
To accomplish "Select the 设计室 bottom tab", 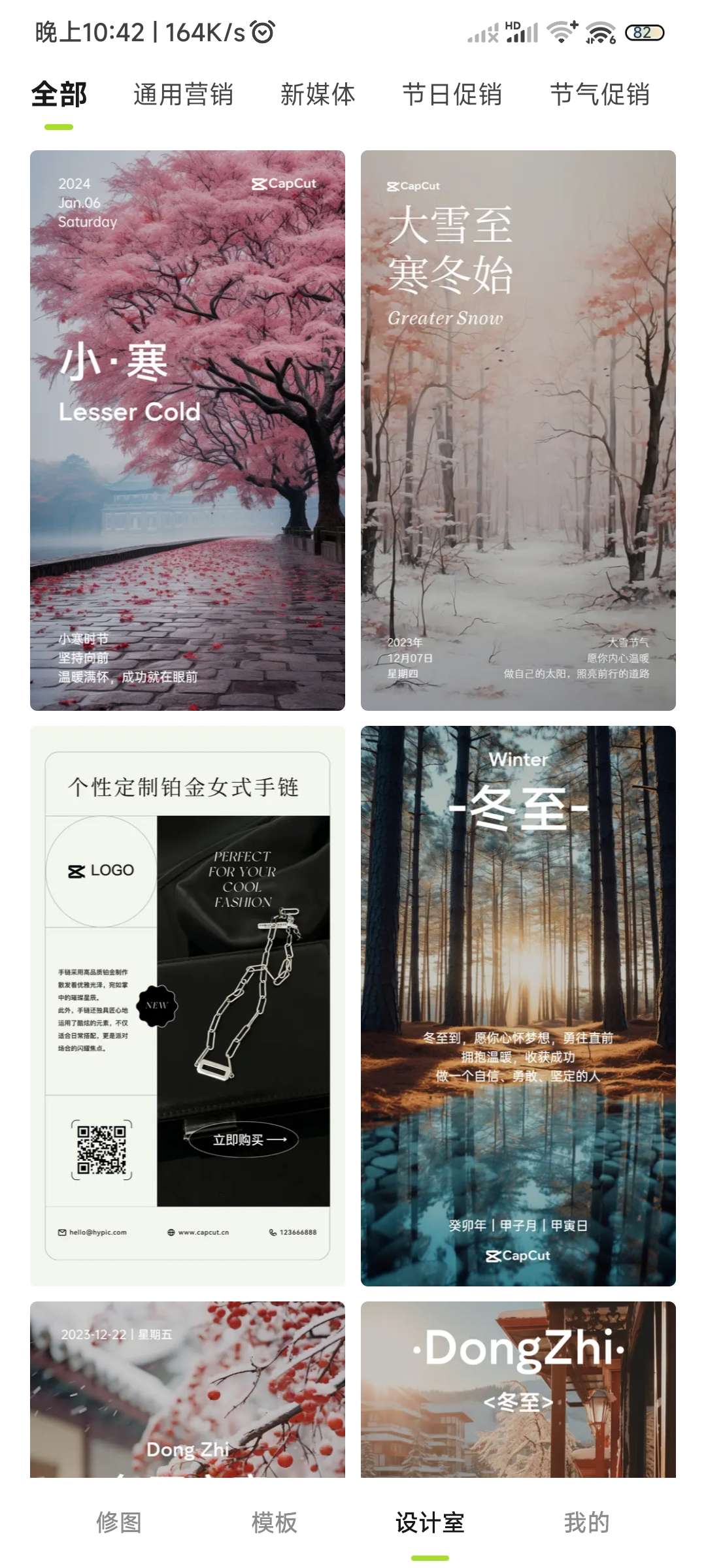I will click(x=429, y=1522).
